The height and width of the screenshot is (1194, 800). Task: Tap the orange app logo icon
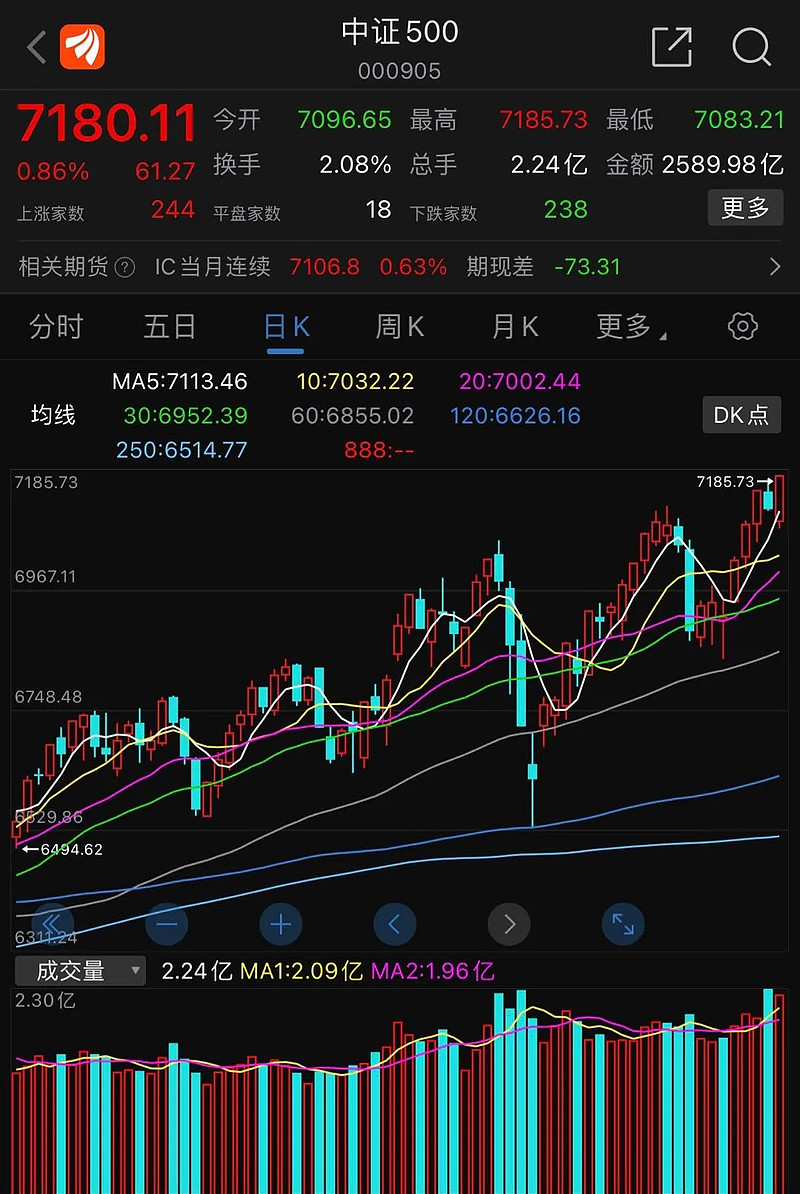(x=82, y=46)
